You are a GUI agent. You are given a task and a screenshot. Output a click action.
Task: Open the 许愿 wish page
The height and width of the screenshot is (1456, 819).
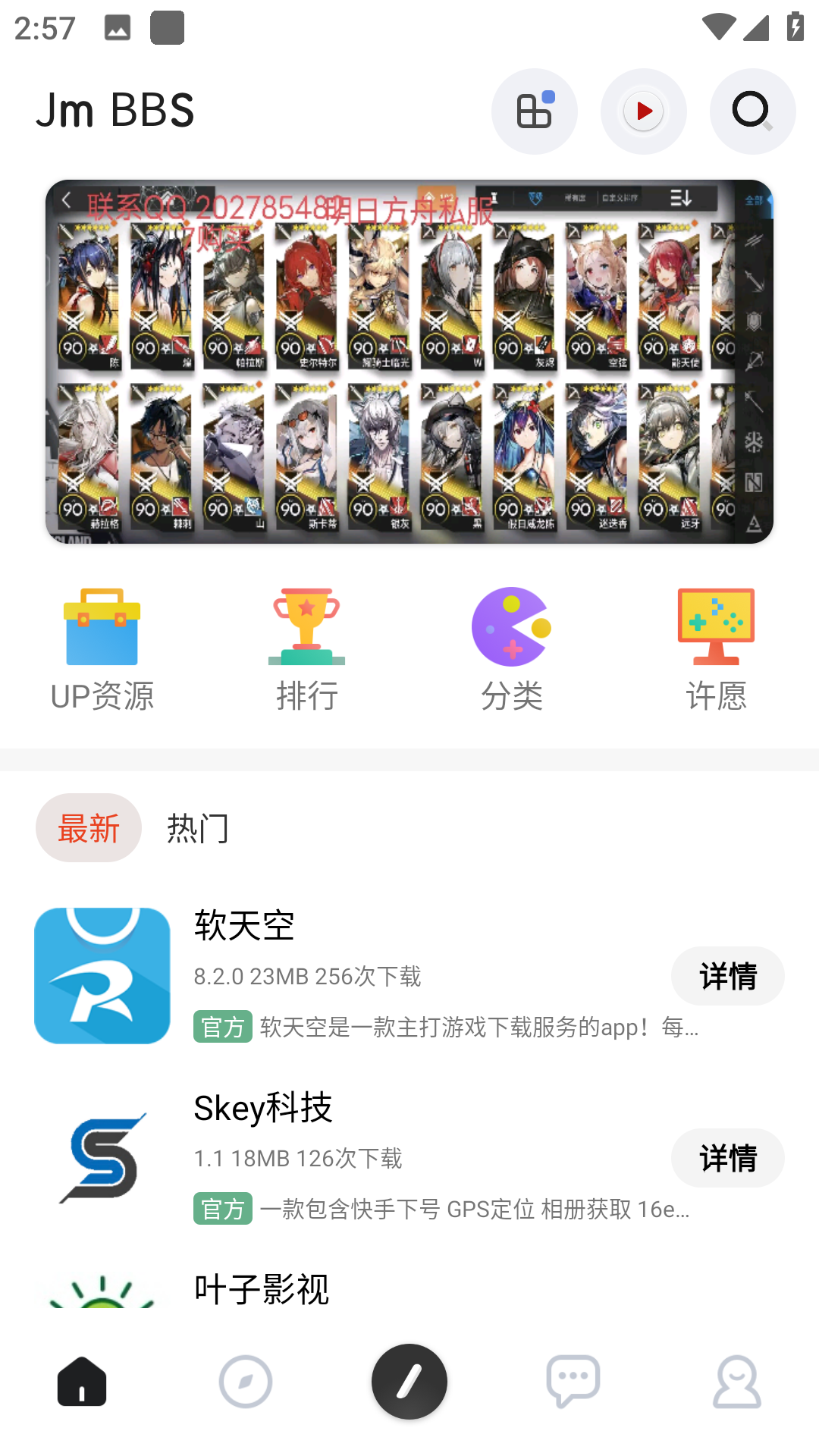(716, 650)
